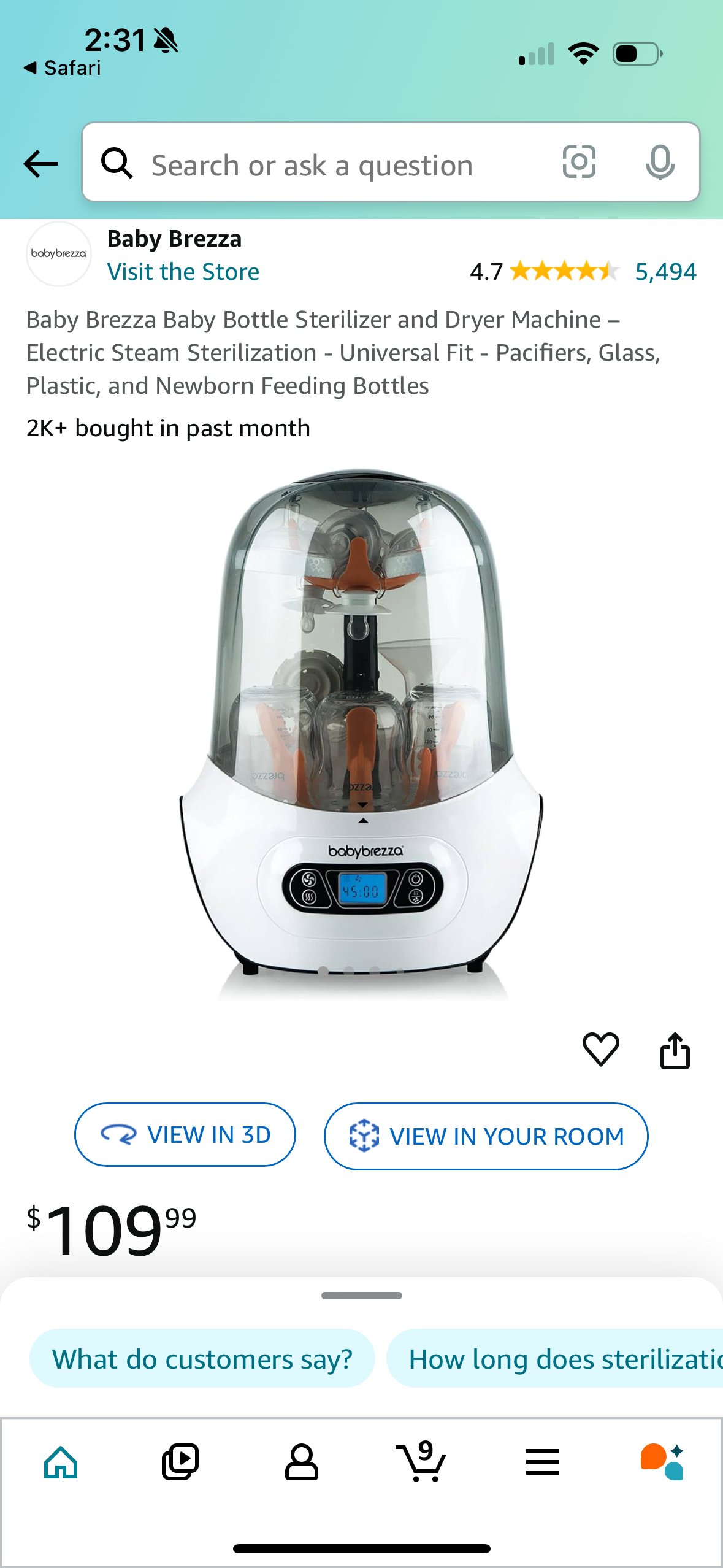Screen dimensions: 723x1568
Task: Open the Rufus AI assistant
Action: pyautogui.click(x=662, y=1462)
